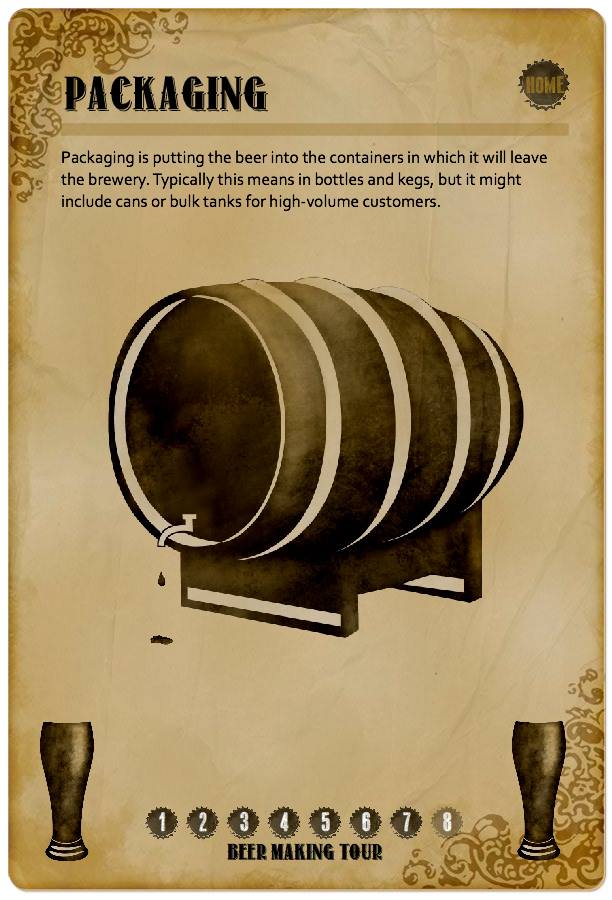This screenshot has width=612, height=900.
Task: Tap the step 8 bottle cap
Action: pyautogui.click(x=447, y=822)
